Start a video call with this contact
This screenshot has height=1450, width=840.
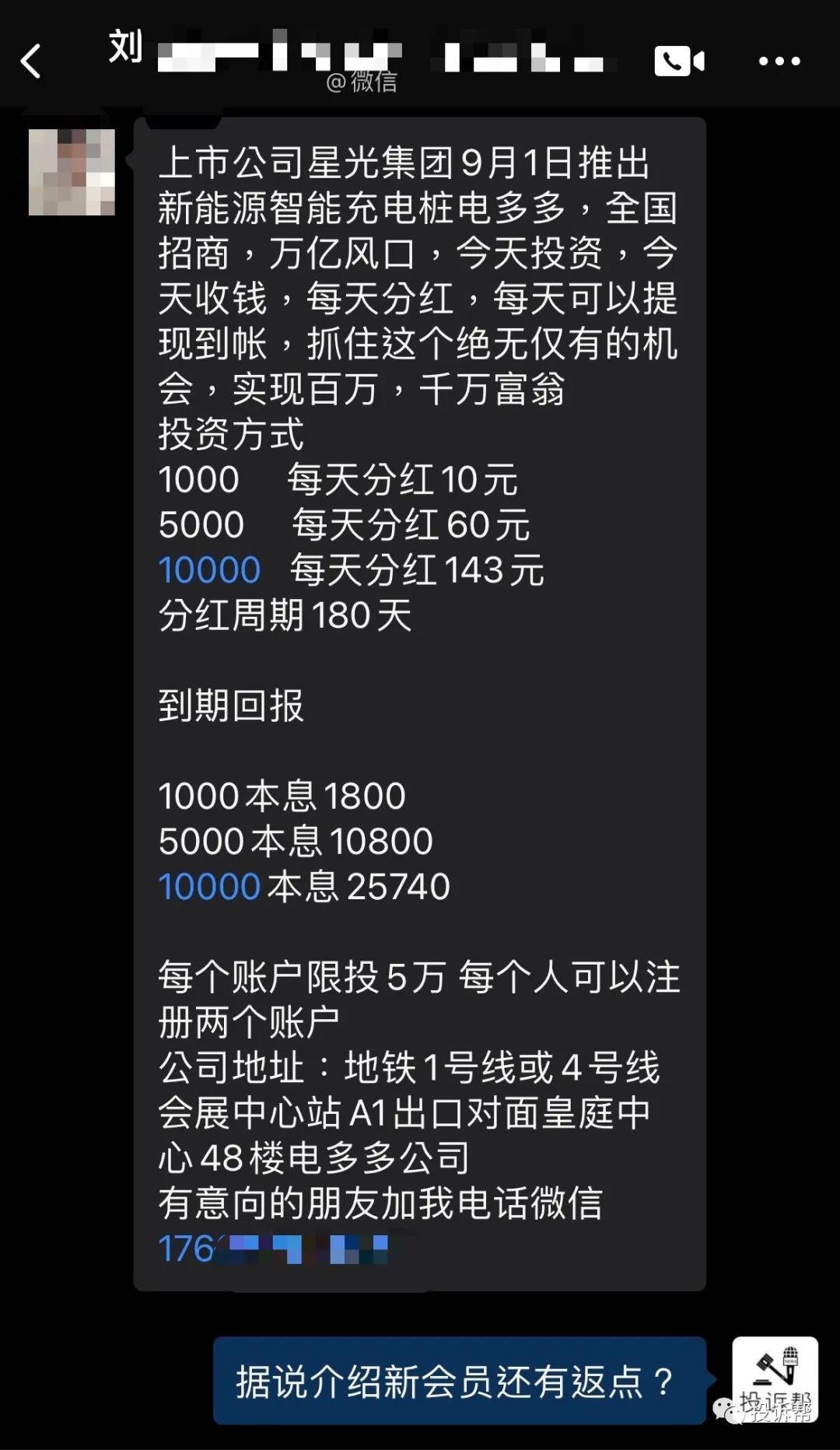tap(679, 61)
